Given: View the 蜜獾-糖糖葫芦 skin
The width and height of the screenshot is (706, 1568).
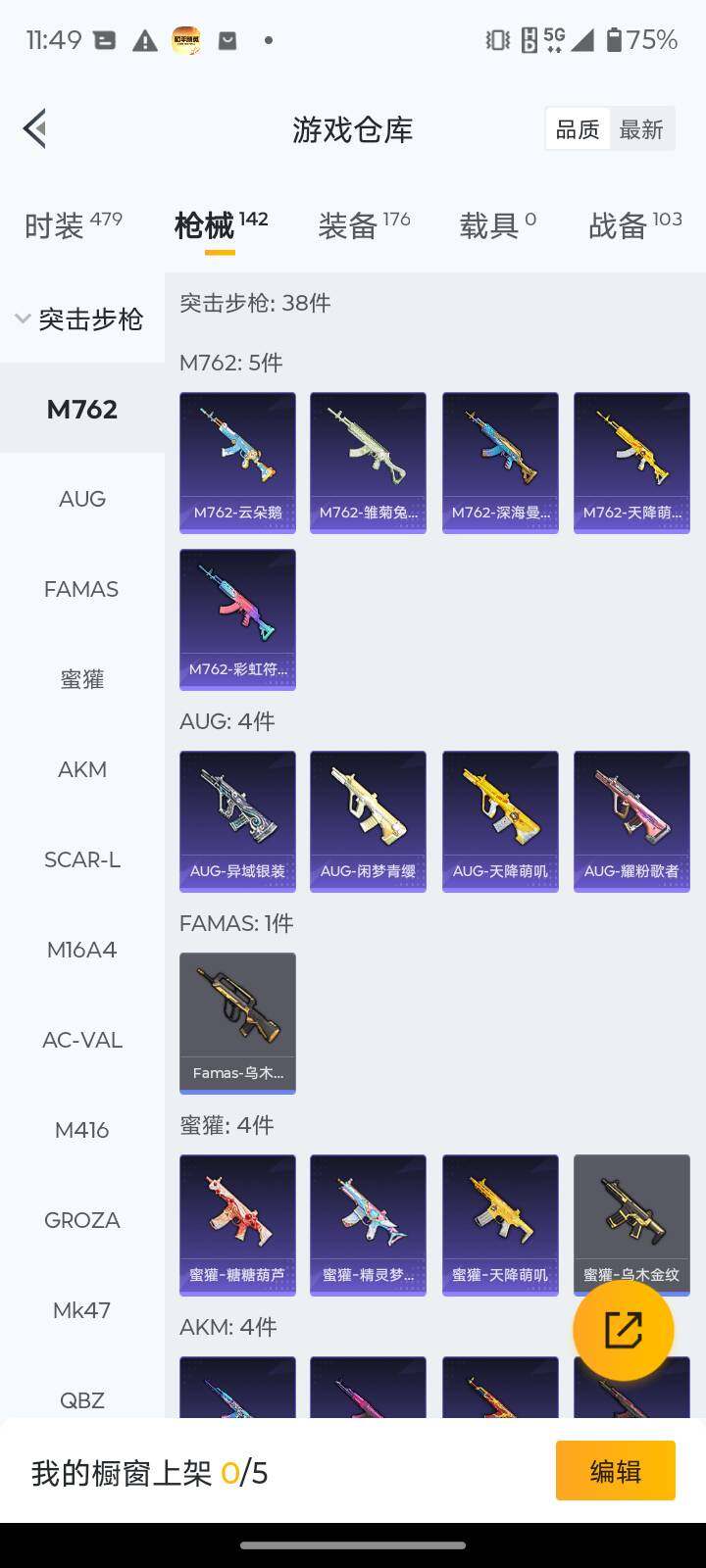Looking at the screenshot, I should [237, 1225].
